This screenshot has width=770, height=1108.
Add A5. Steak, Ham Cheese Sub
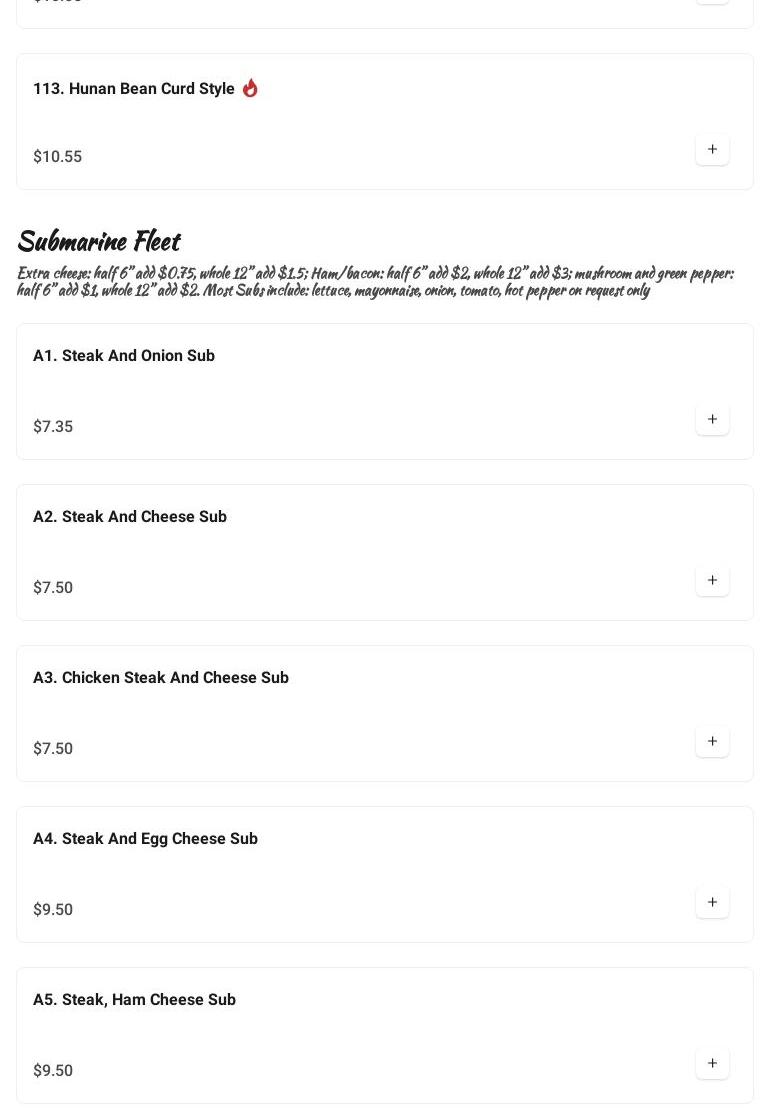coord(712,1064)
